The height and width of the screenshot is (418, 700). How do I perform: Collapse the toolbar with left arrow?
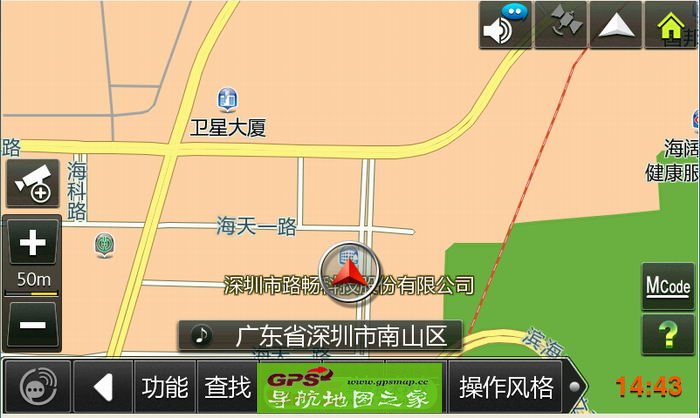pos(104,386)
